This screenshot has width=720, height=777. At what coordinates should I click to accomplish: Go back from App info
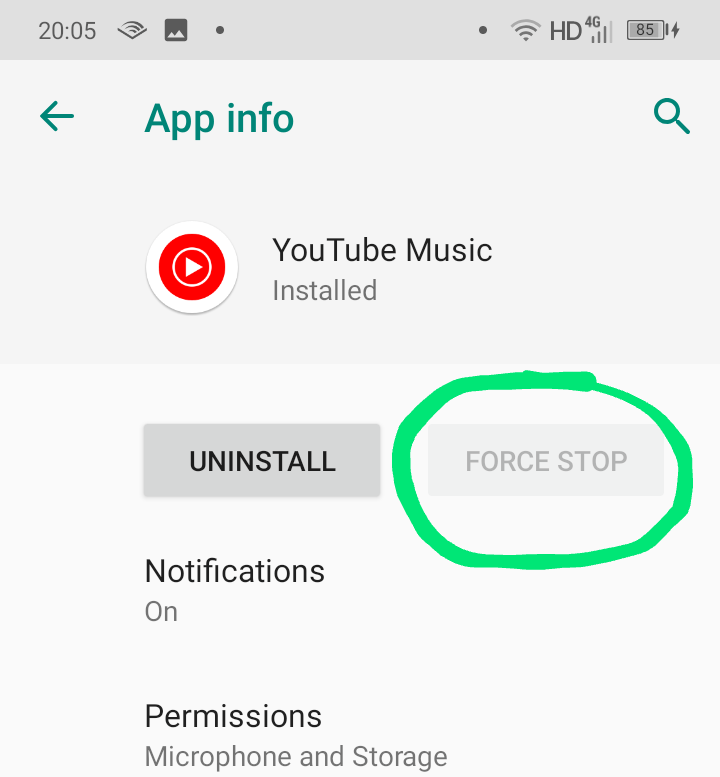[x=57, y=118]
